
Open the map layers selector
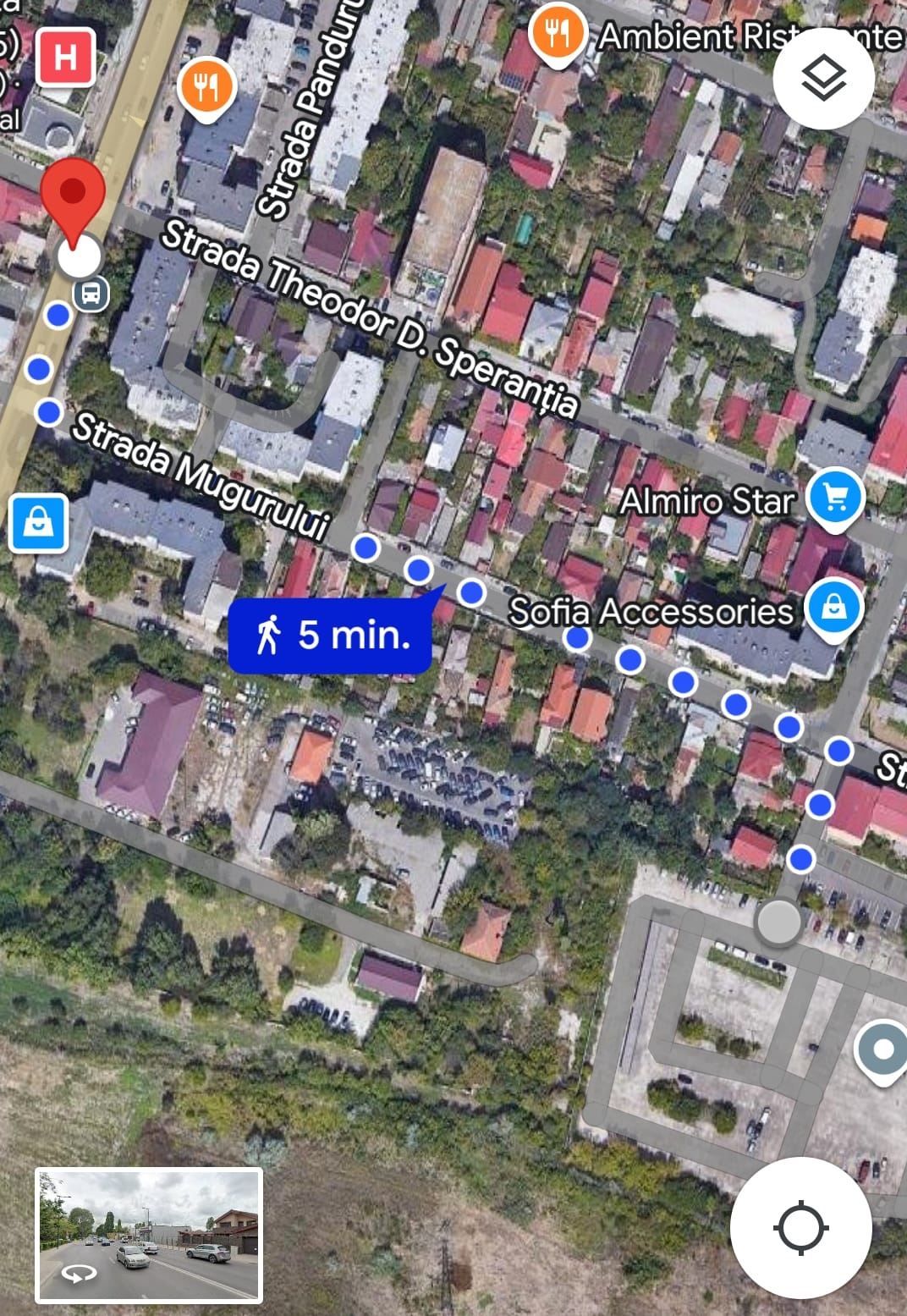tap(823, 79)
